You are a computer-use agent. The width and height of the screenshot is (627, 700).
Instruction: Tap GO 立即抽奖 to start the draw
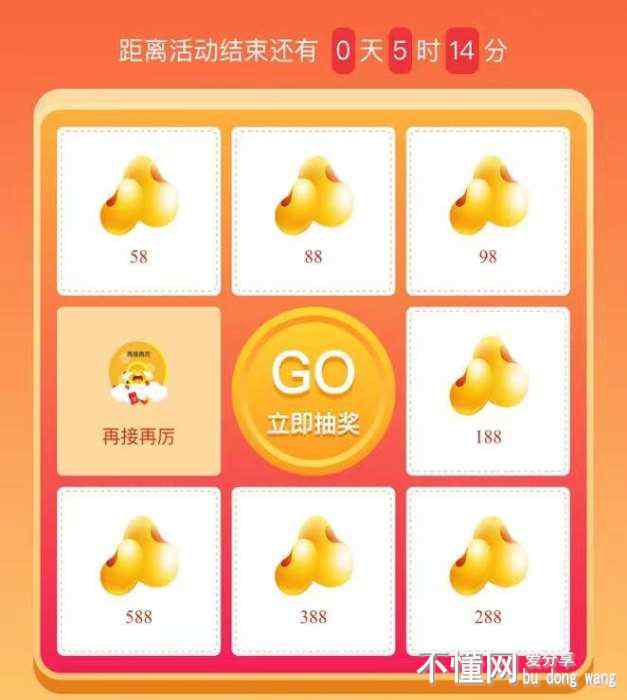tap(313, 391)
